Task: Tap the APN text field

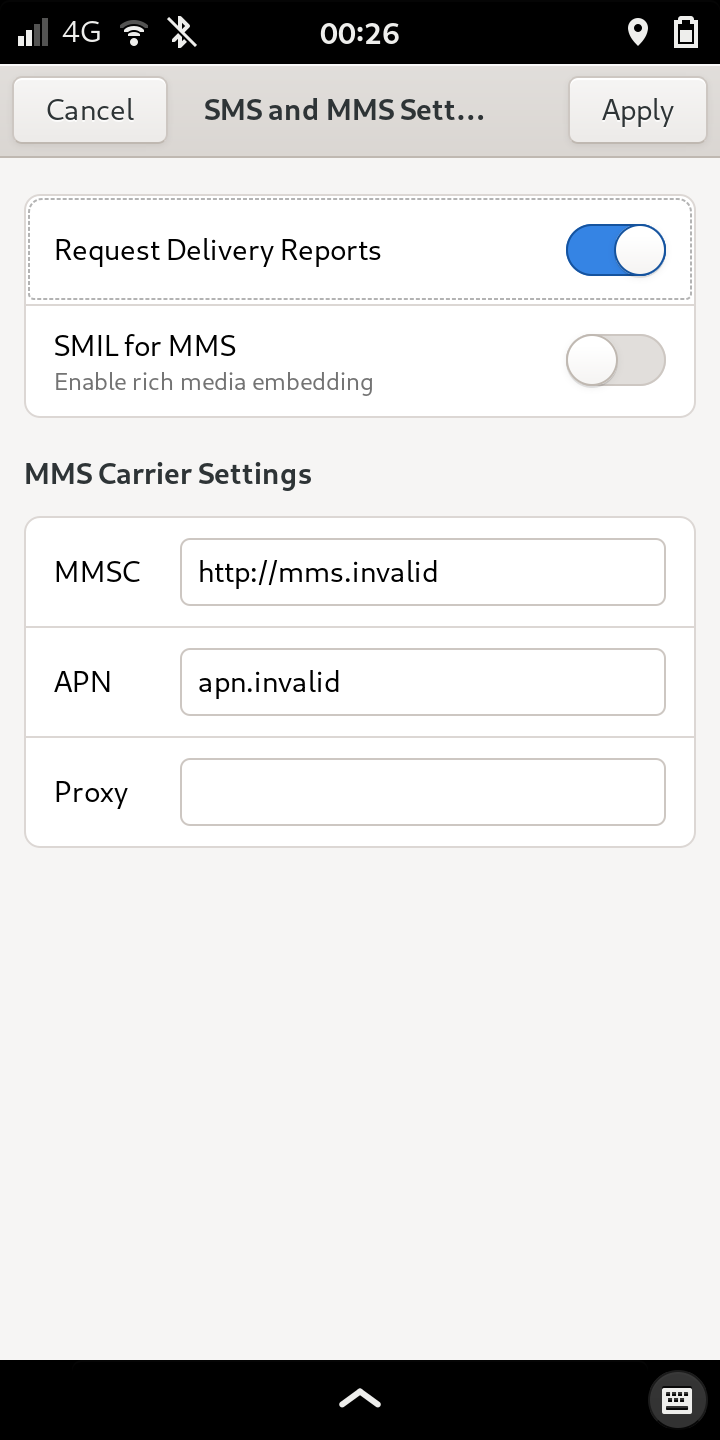Action: (x=422, y=682)
